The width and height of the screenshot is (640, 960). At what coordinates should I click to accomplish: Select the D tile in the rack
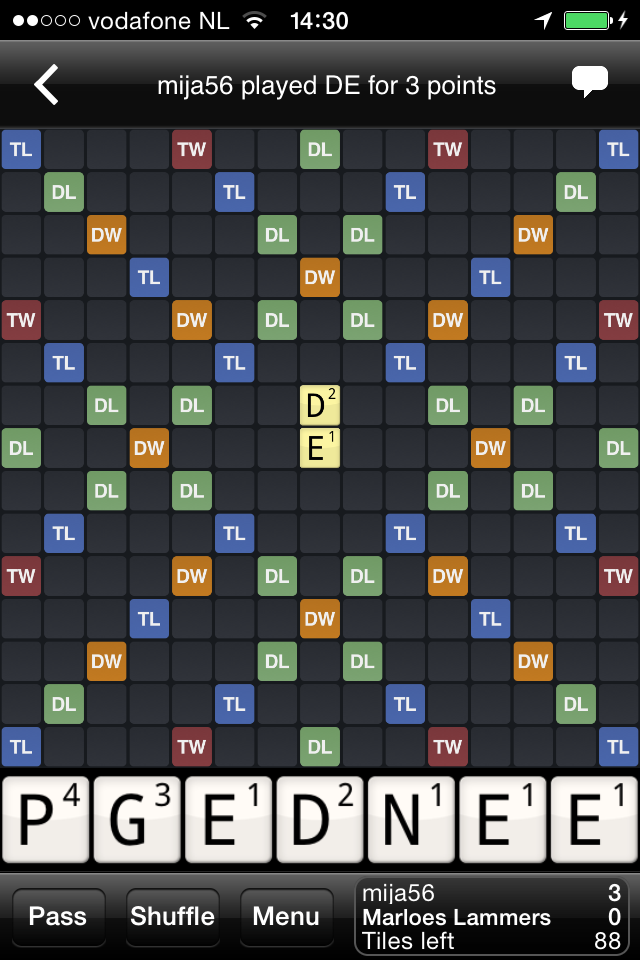click(320, 820)
